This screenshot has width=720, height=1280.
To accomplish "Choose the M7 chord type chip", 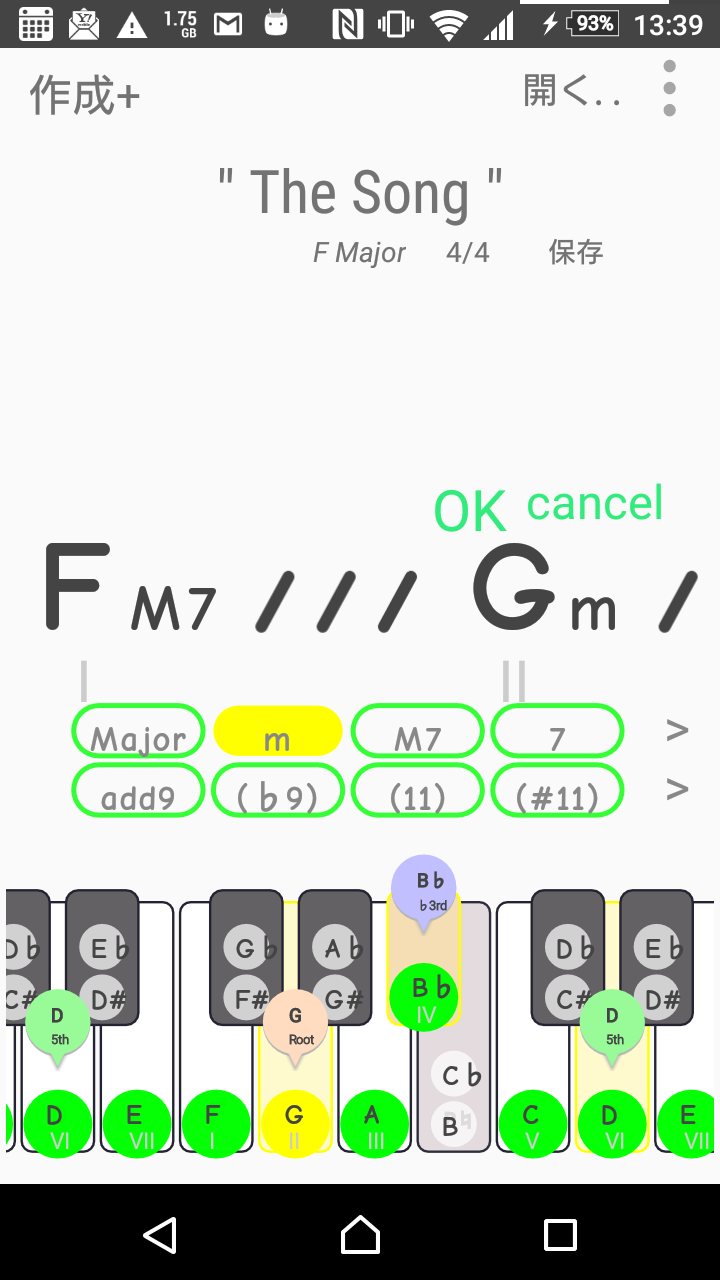I will (x=417, y=733).
